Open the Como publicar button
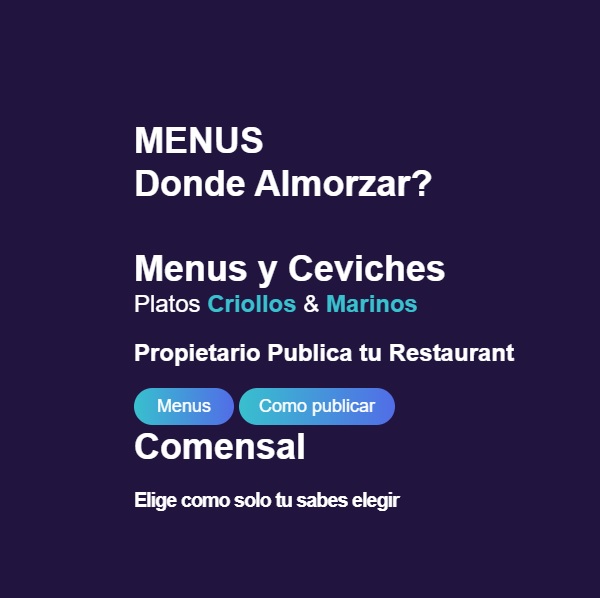This screenshot has height=598, width=600. (316, 406)
